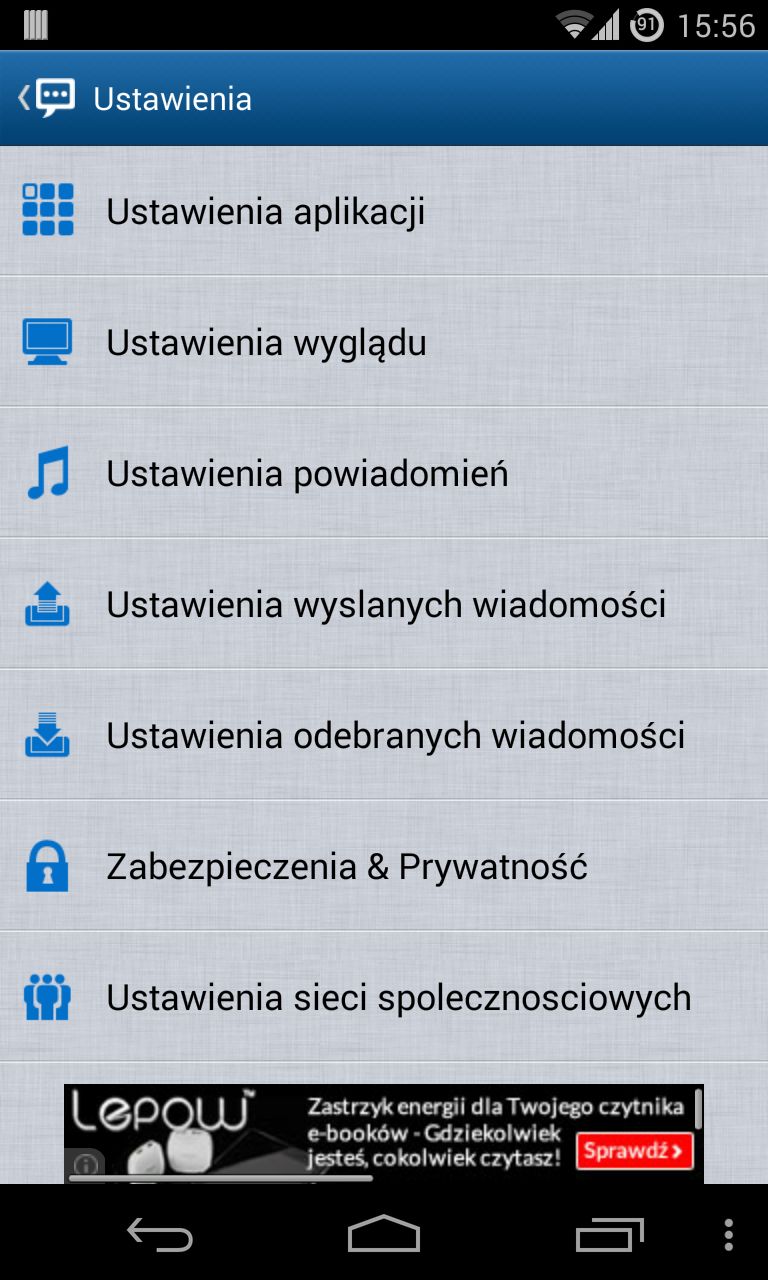Open Zabezpieczenia & Prywatność
The height and width of the screenshot is (1280, 768).
tap(384, 866)
